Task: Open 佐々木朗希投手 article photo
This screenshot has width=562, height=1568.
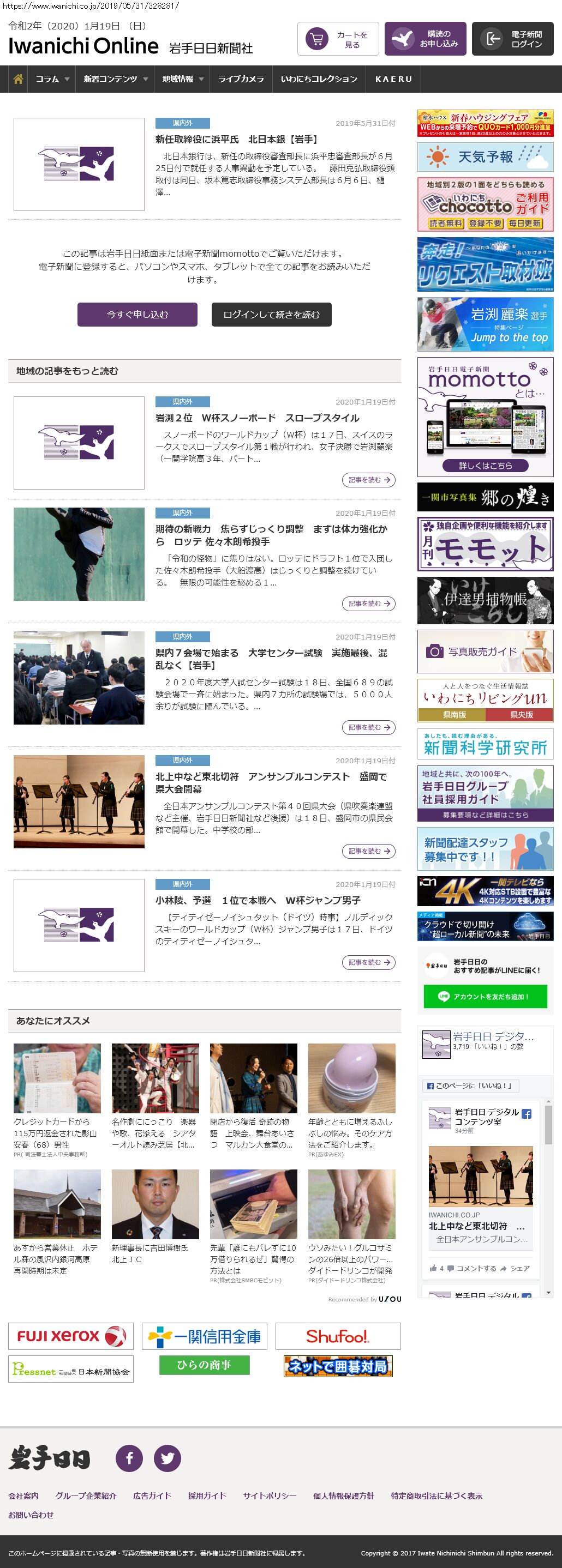Action: [79, 554]
